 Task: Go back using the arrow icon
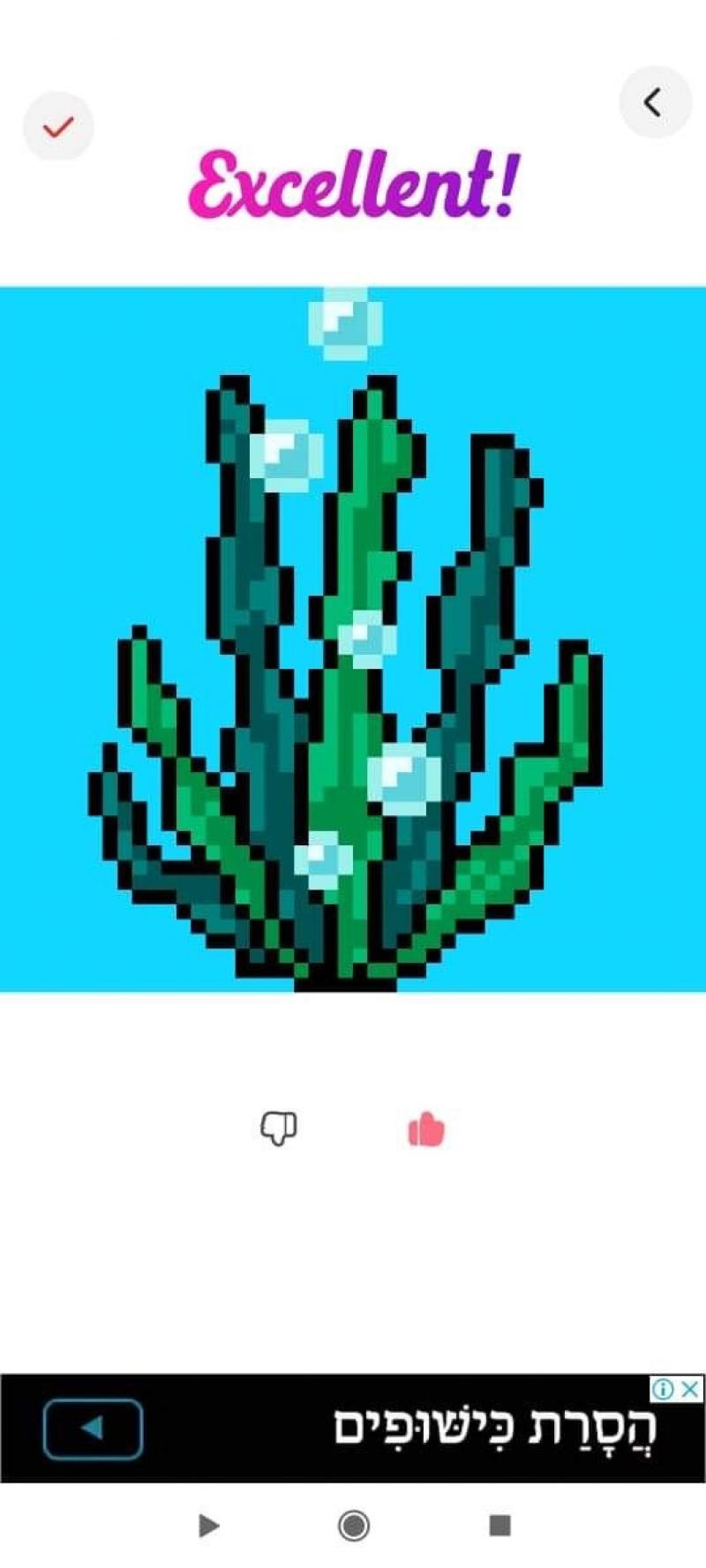click(654, 102)
